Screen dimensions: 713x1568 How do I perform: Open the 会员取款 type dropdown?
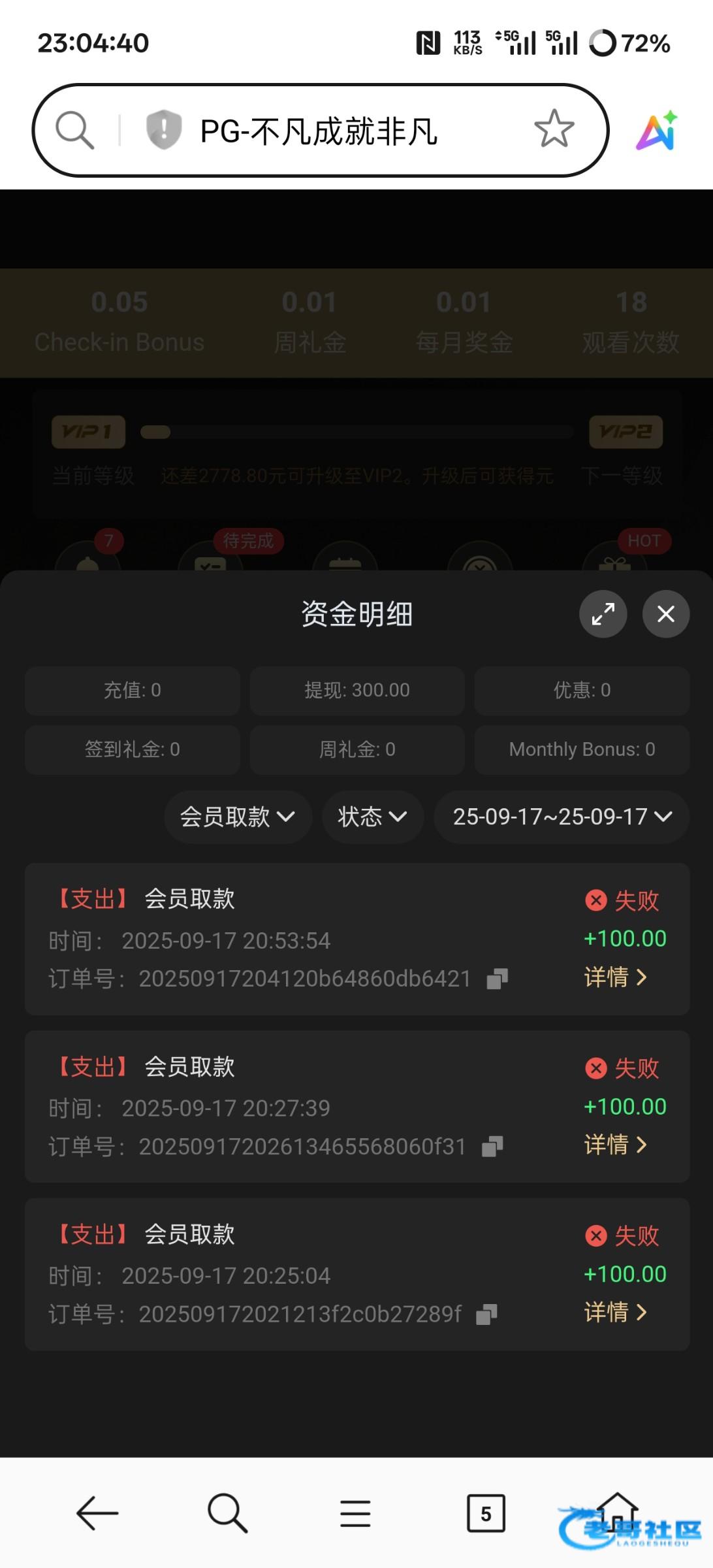pos(238,817)
